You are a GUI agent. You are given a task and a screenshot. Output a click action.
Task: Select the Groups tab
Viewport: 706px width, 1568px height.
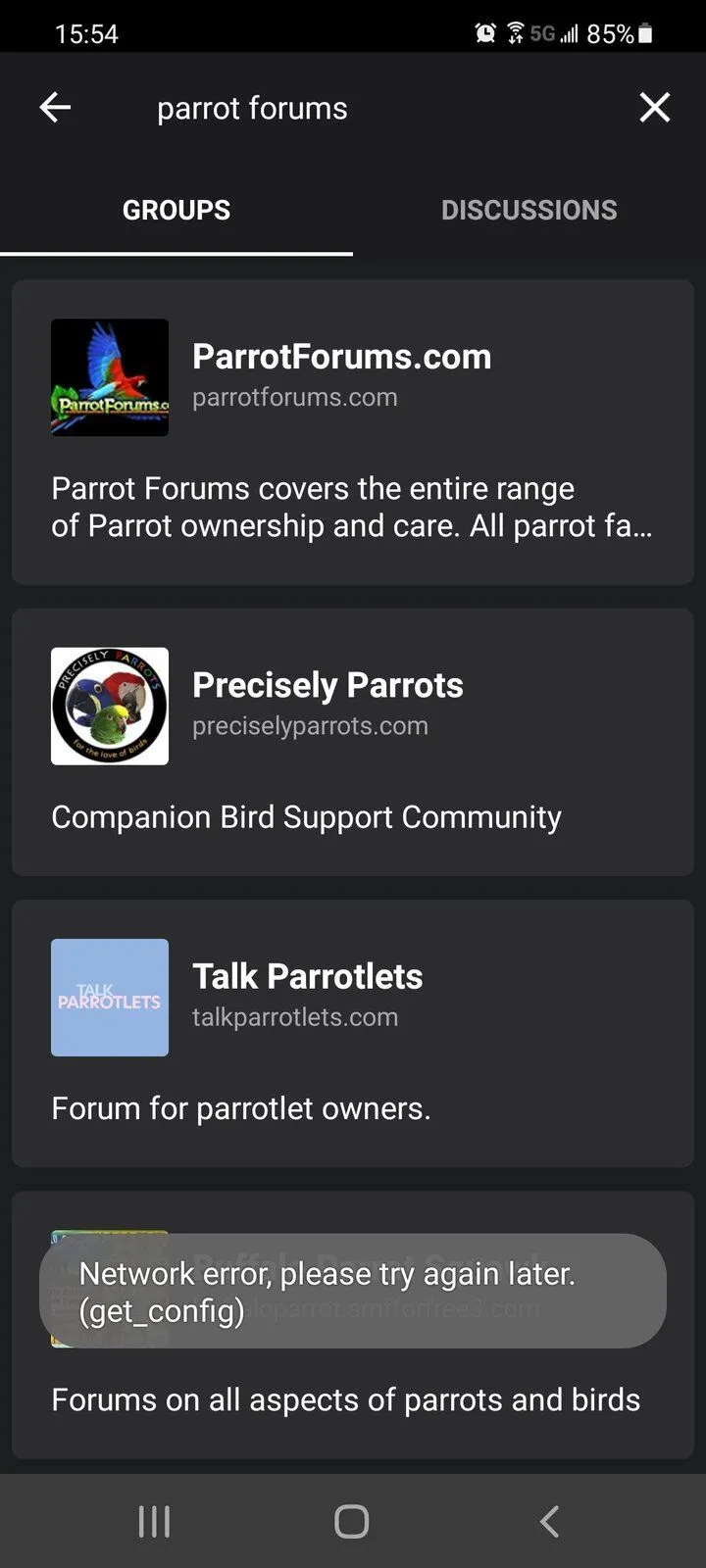click(176, 210)
